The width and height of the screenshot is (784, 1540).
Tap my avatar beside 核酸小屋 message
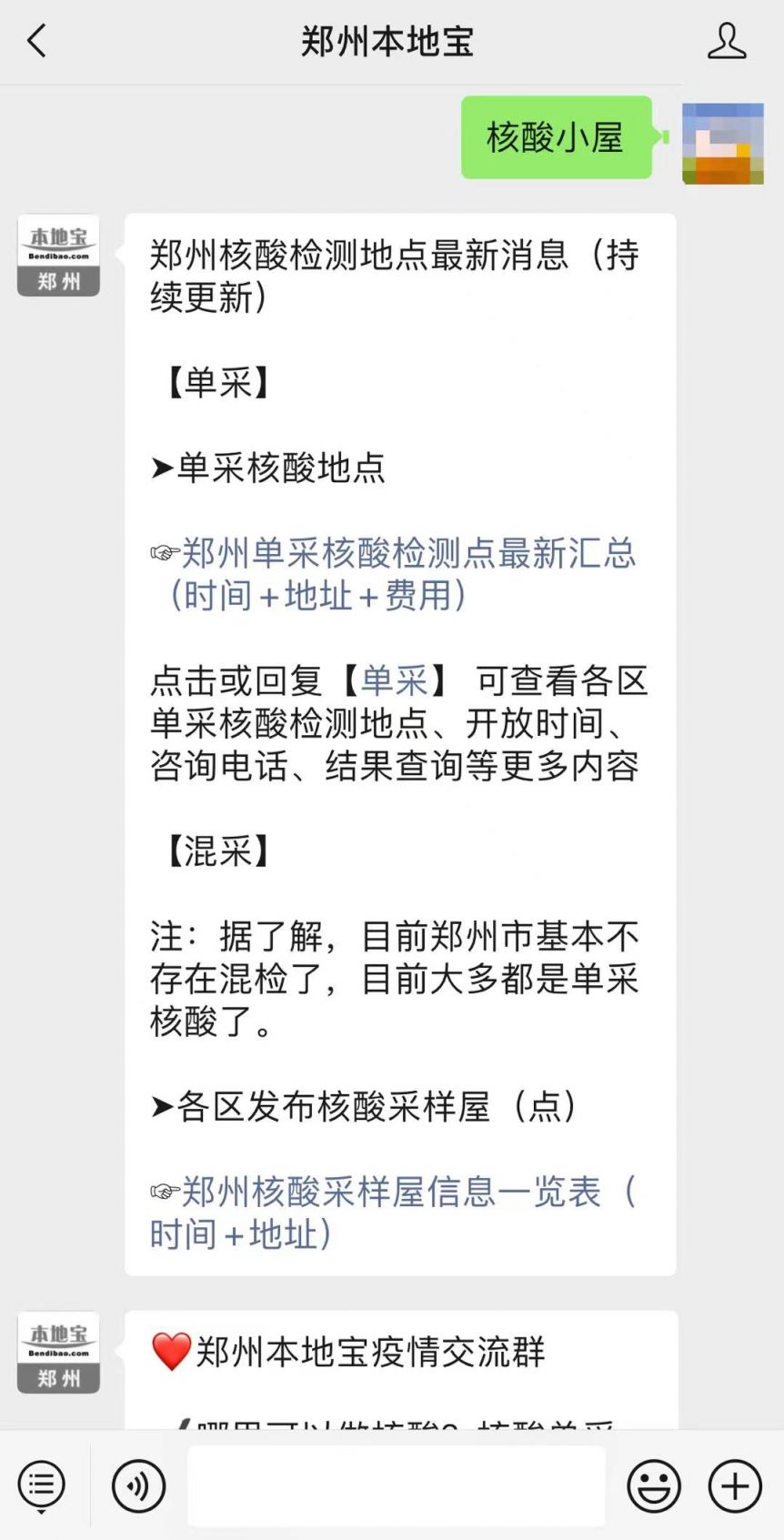click(x=723, y=144)
